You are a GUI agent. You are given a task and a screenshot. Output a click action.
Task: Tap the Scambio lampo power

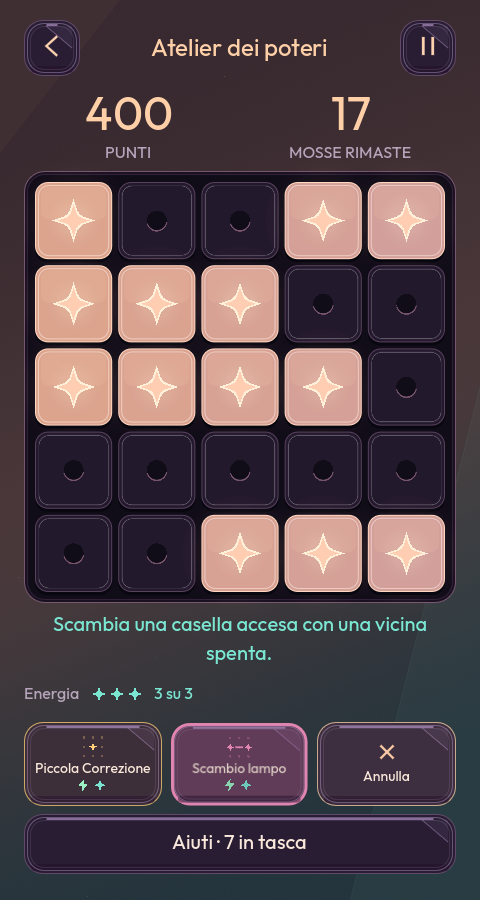click(239, 764)
